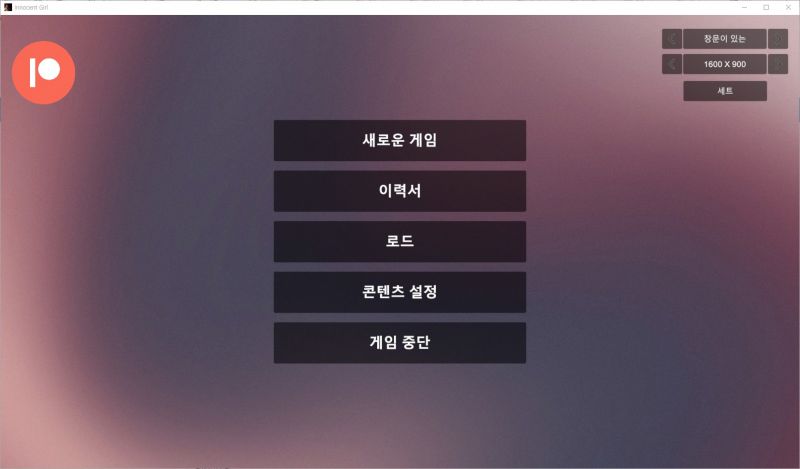Screen dimensions: 800x469
Task: Tap the left arrow beside 창문이 있는
Action: [x=672, y=39]
